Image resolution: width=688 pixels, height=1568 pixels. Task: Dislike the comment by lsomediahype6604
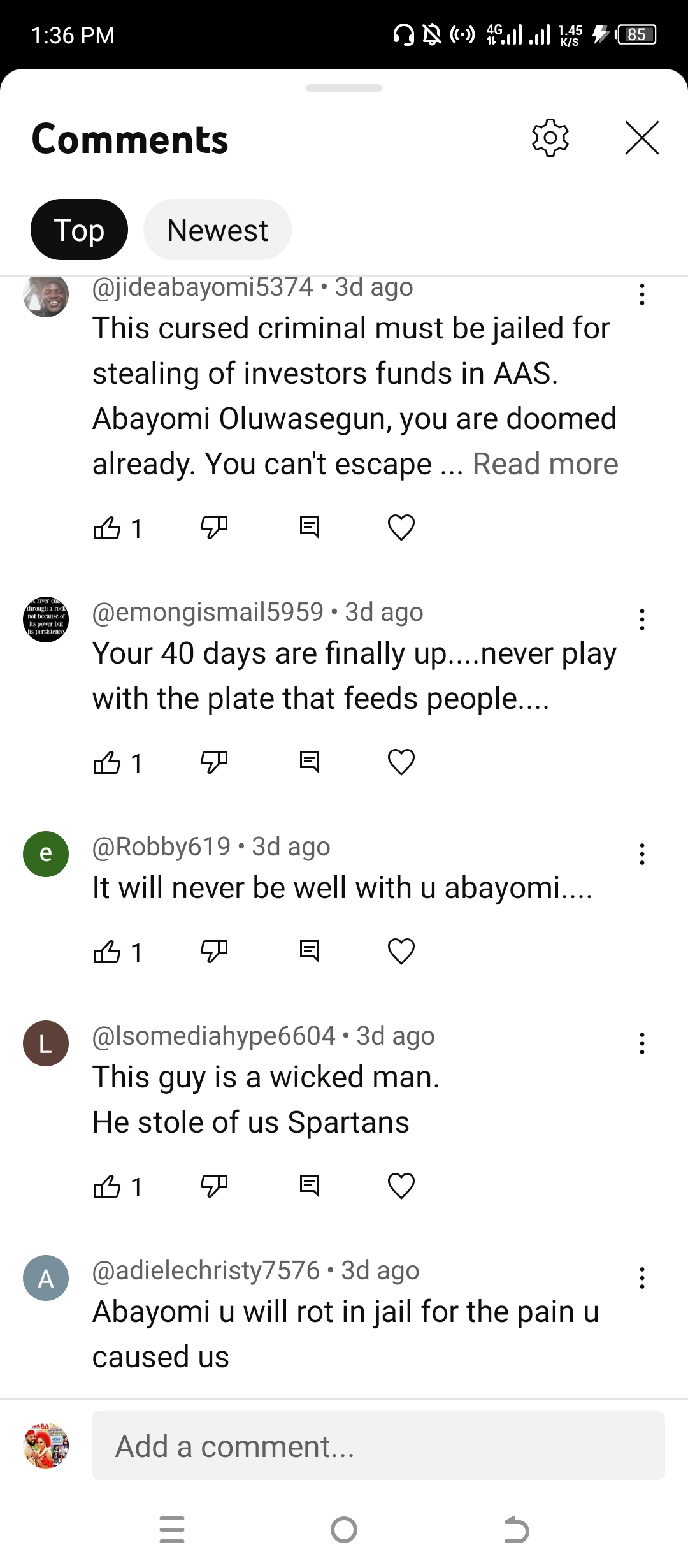[214, 1186]
